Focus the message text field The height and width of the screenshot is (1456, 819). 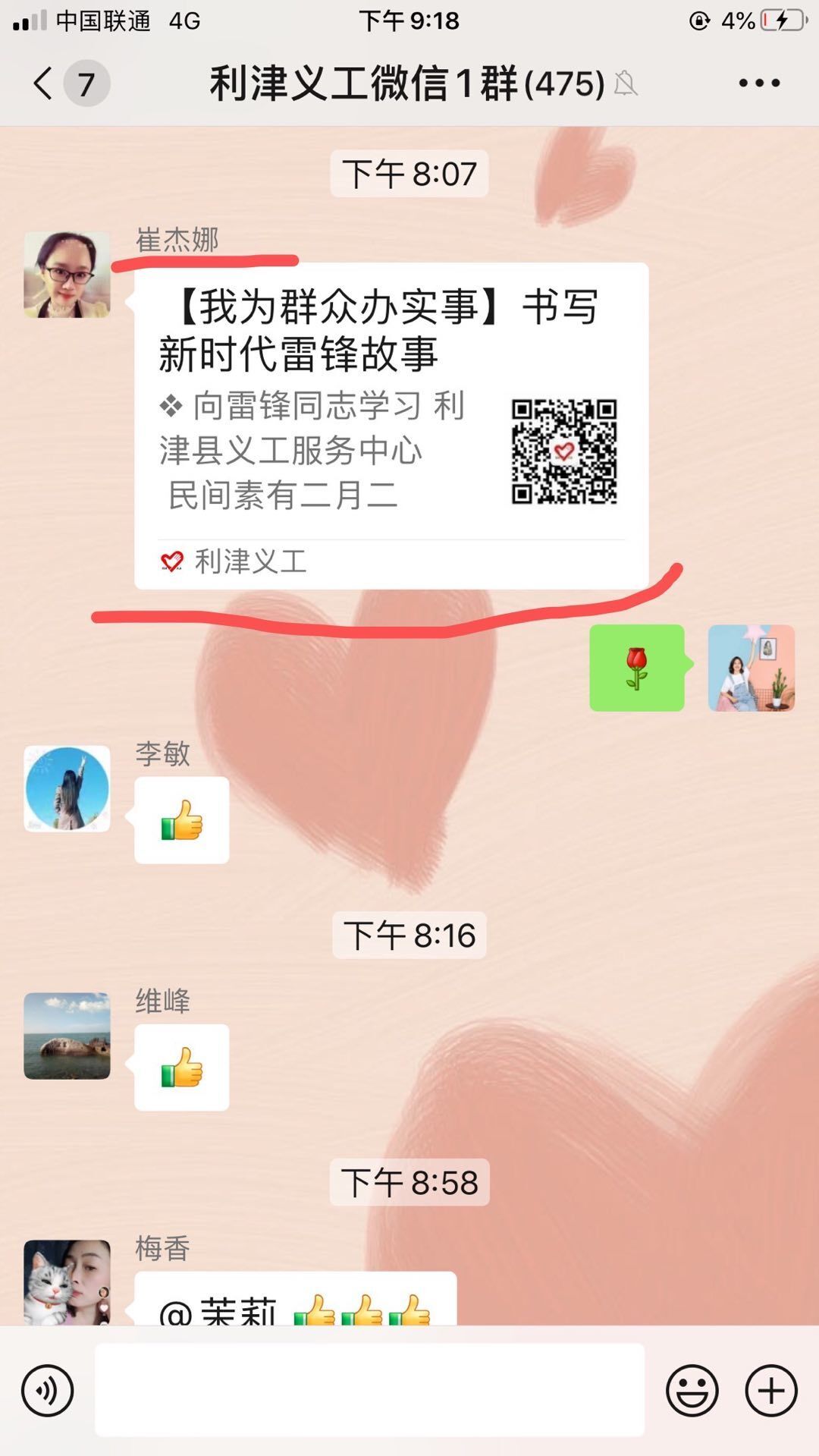pyautogui.click(x=369, y=1390)
